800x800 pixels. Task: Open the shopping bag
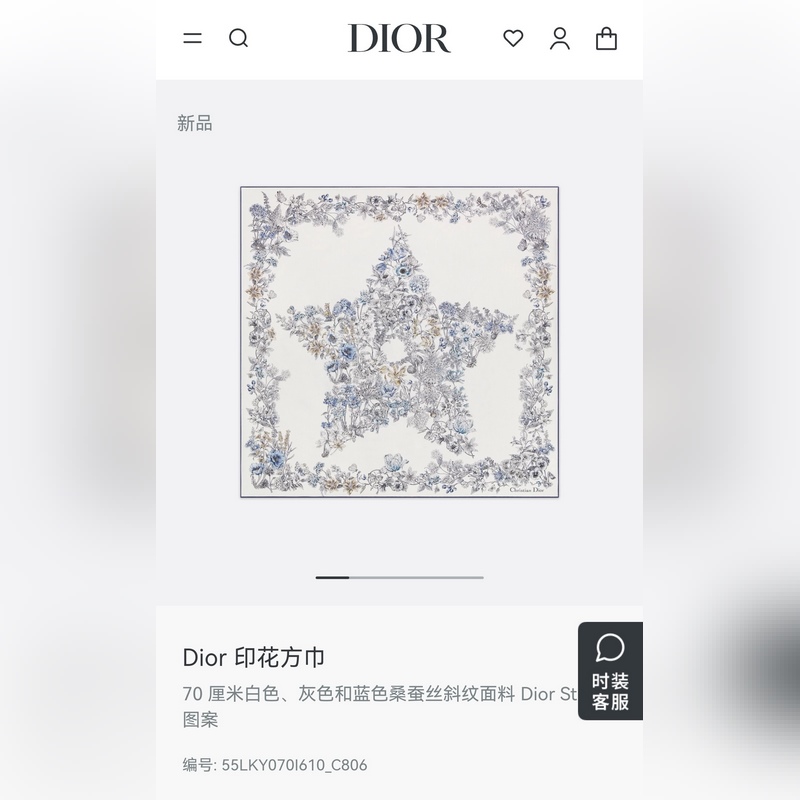pyautogui.click(x=606, y=38)
